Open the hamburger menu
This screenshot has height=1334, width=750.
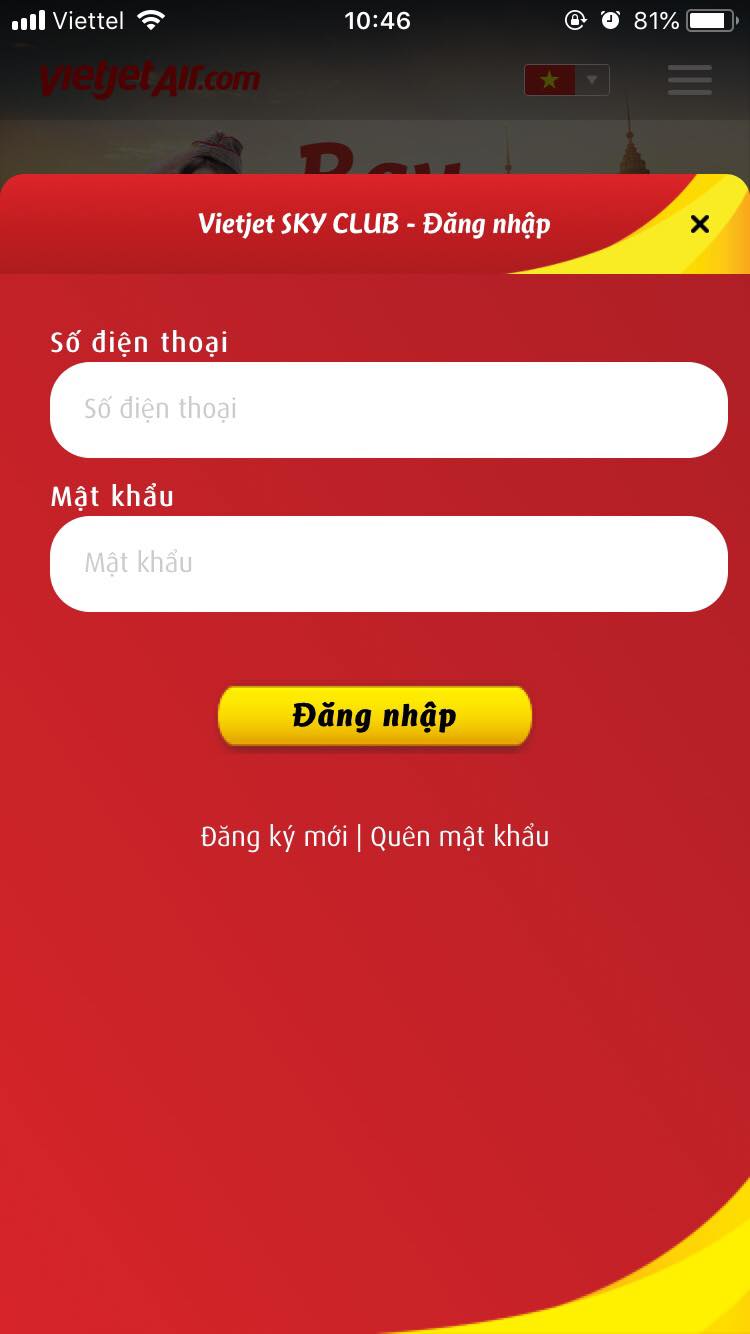coord(689,80)
